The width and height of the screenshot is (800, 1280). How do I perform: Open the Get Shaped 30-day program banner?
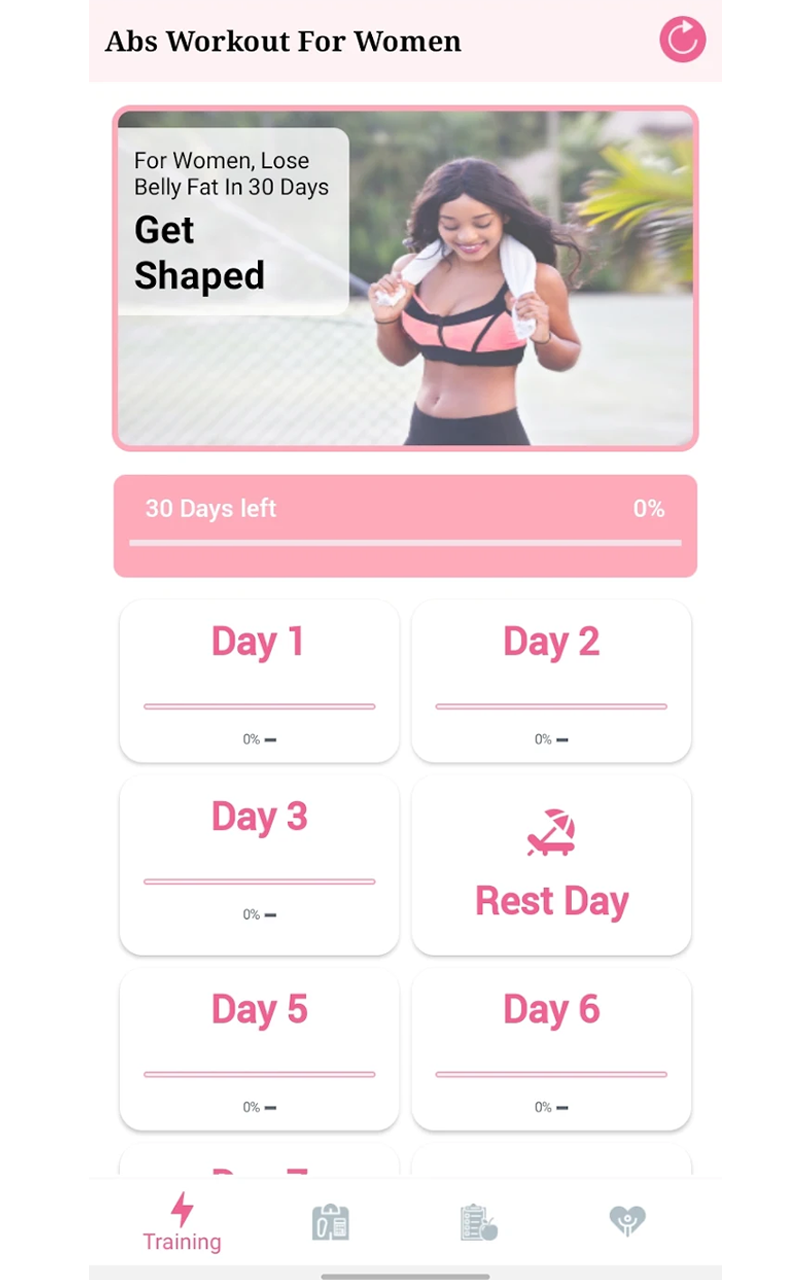click(x=404, y=277)
